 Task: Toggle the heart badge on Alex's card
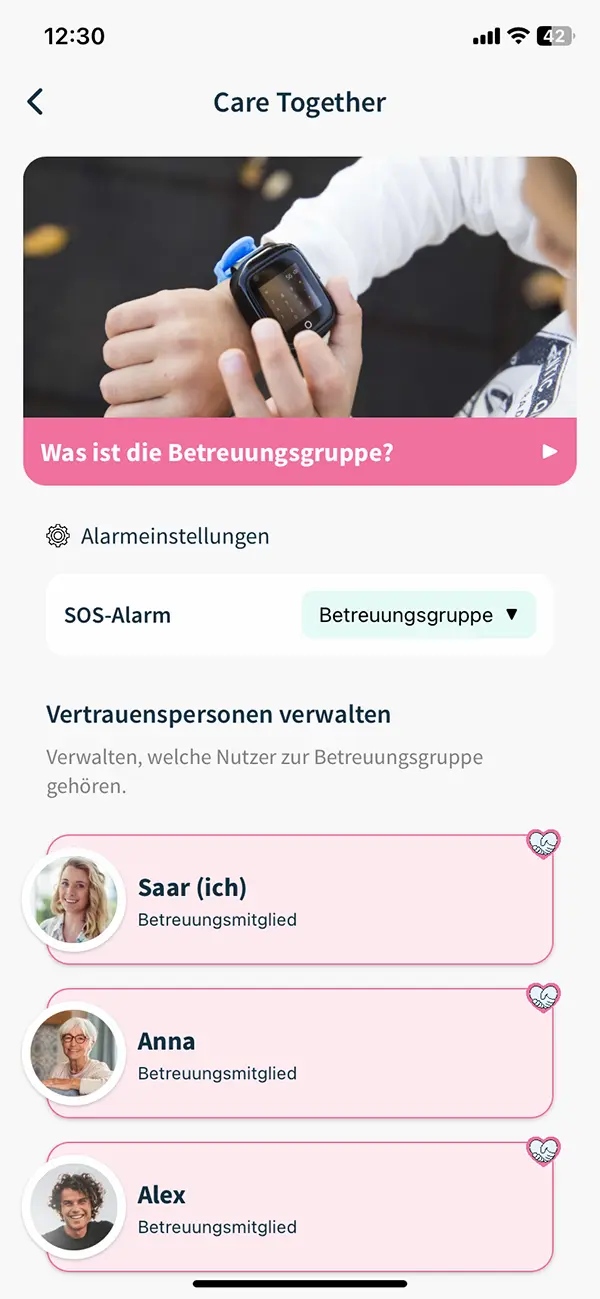543,1151
